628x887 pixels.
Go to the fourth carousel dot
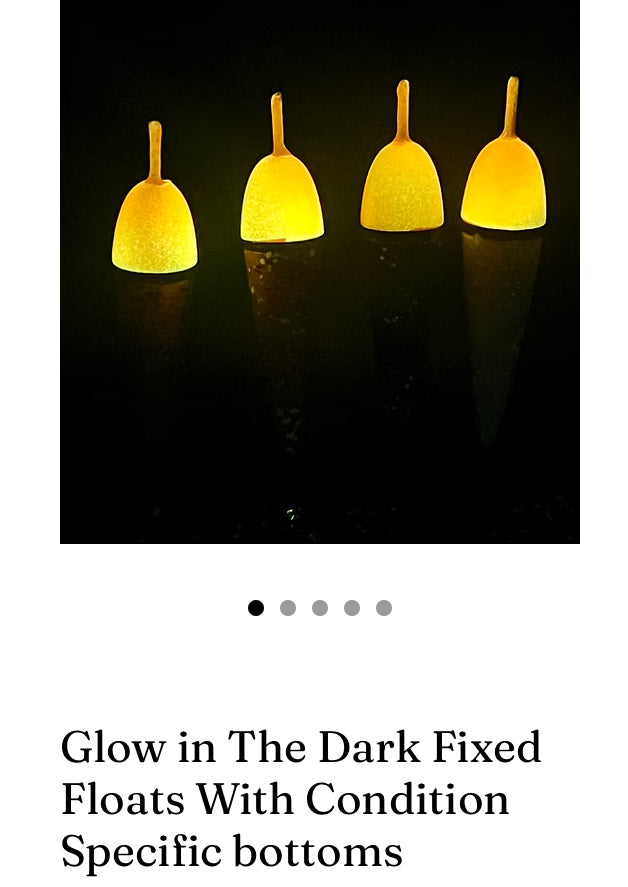click(x=352, y=608)
